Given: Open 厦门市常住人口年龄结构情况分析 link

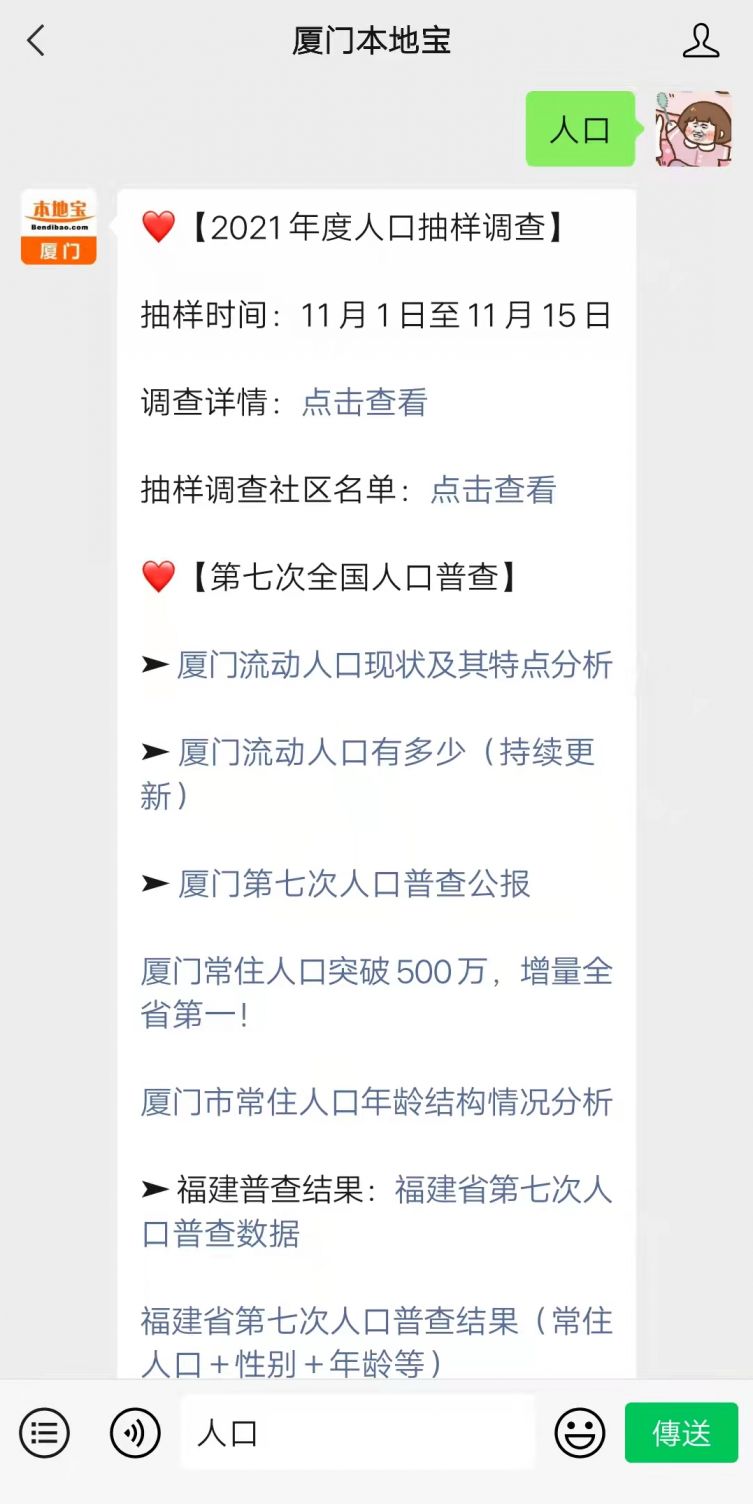Looking at the screenshot, I should point(377,1103).
